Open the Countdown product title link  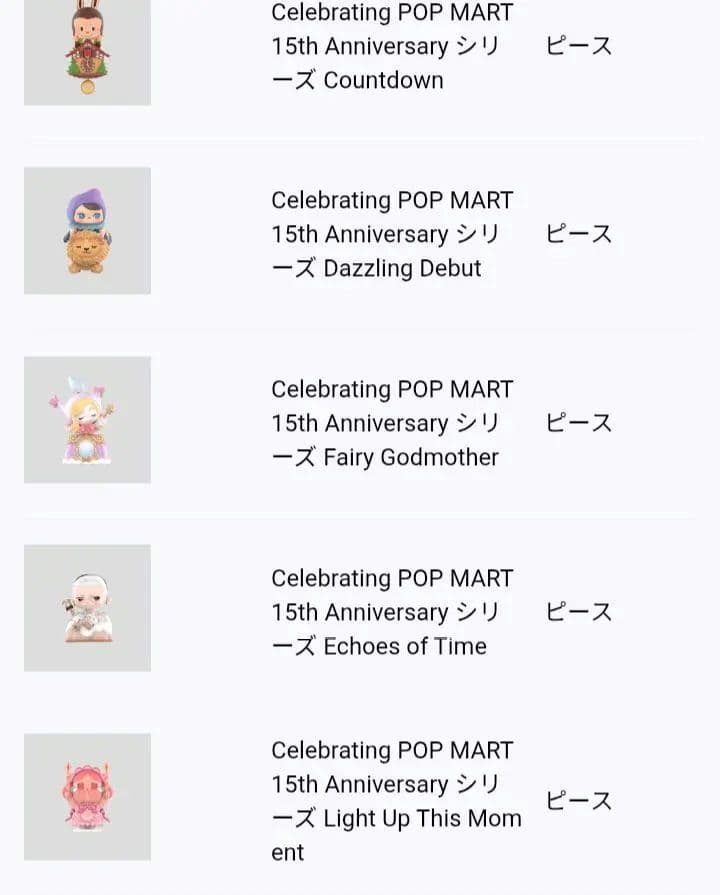point(390,46)
